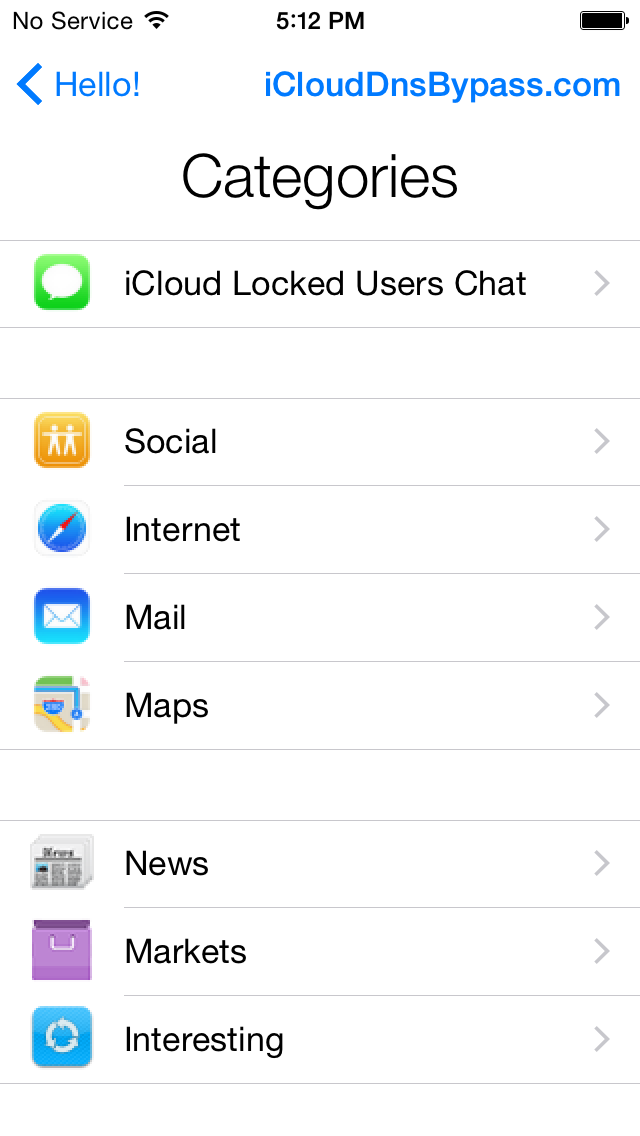Viewport: 640px width, 1136px height.
Task: Open the iCloudDnsBypass.com link
Action: 442,85
